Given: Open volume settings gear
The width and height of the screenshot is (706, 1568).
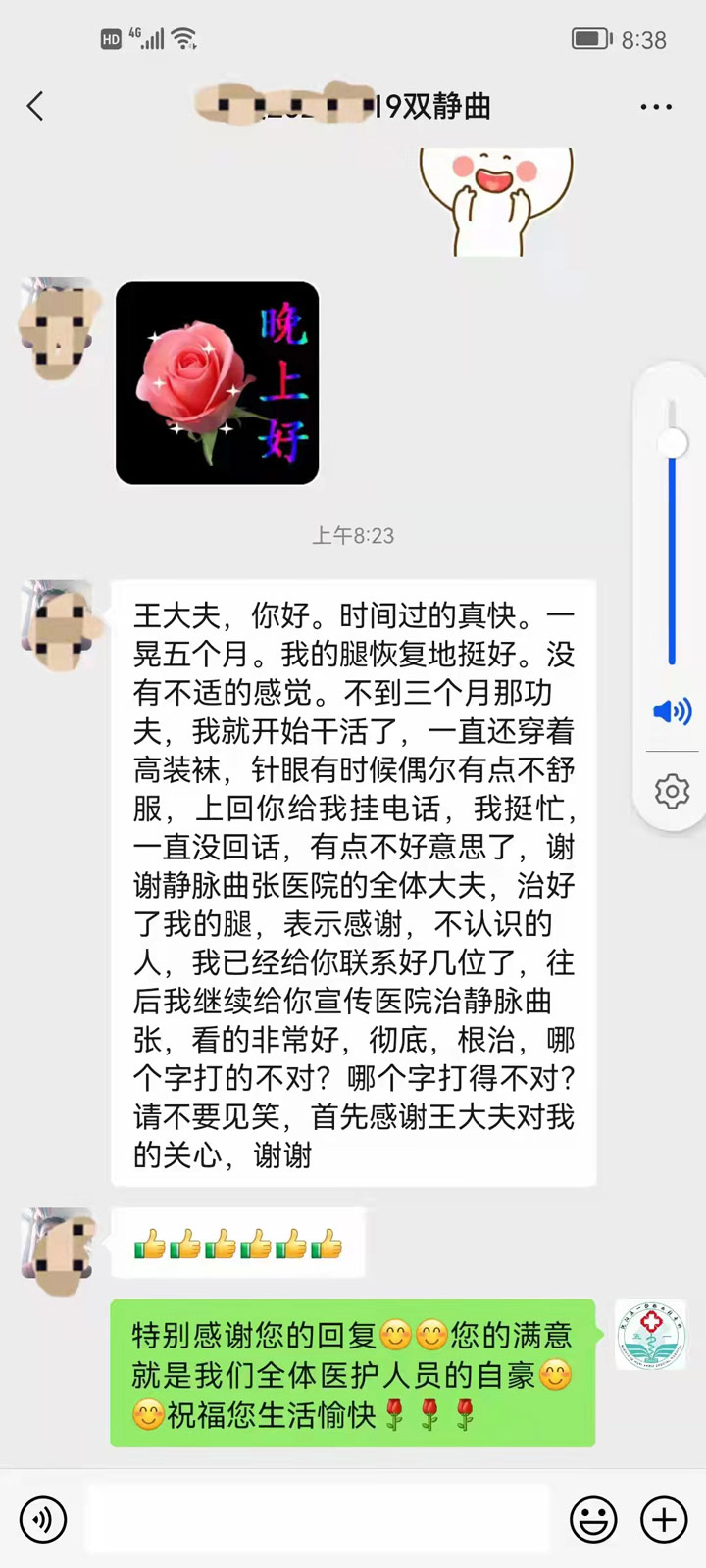Looking at the screenshot, I should (672, 791).
